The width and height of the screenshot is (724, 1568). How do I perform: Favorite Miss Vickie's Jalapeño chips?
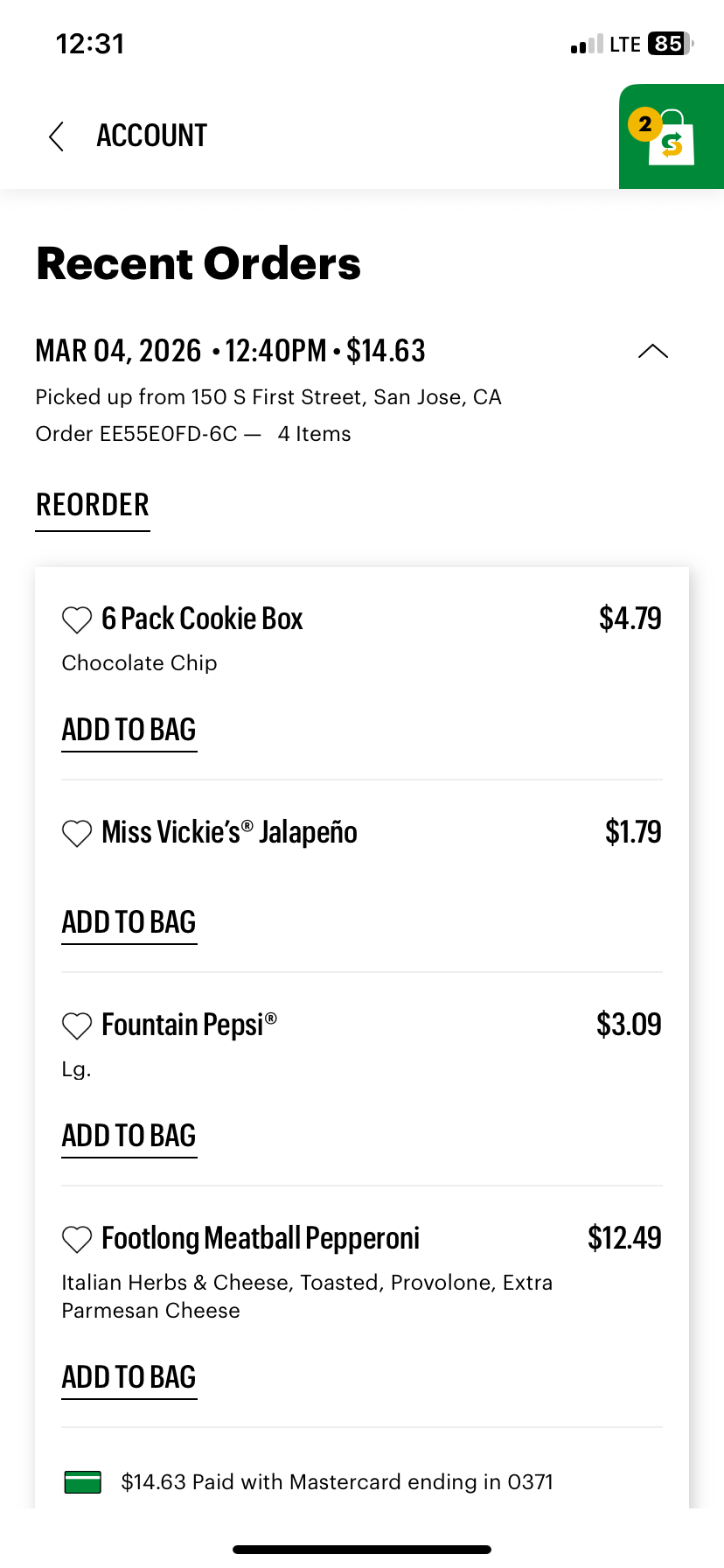(x=77, y=833)
